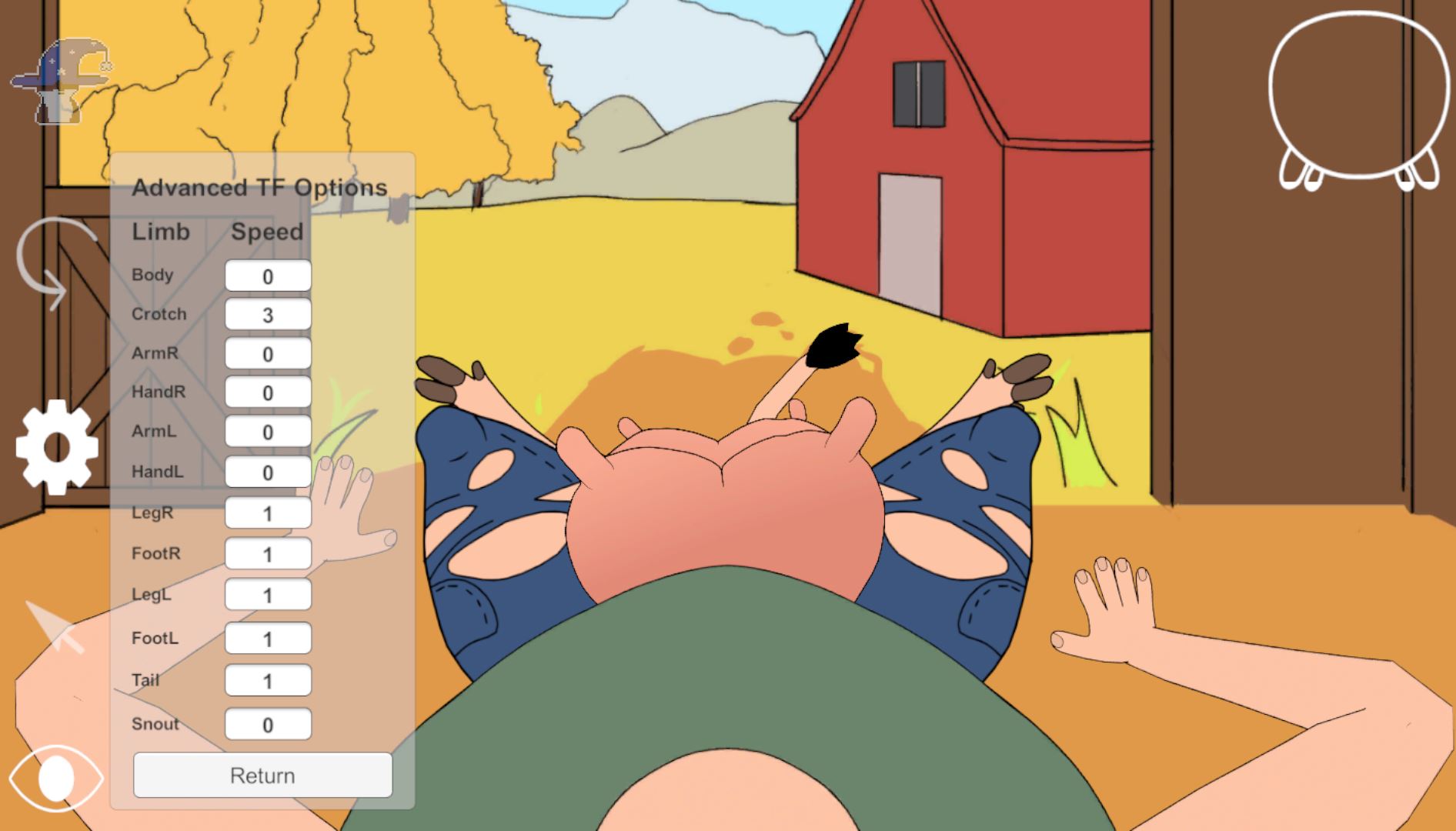Edit the FootR speed field

coord(268,554)
